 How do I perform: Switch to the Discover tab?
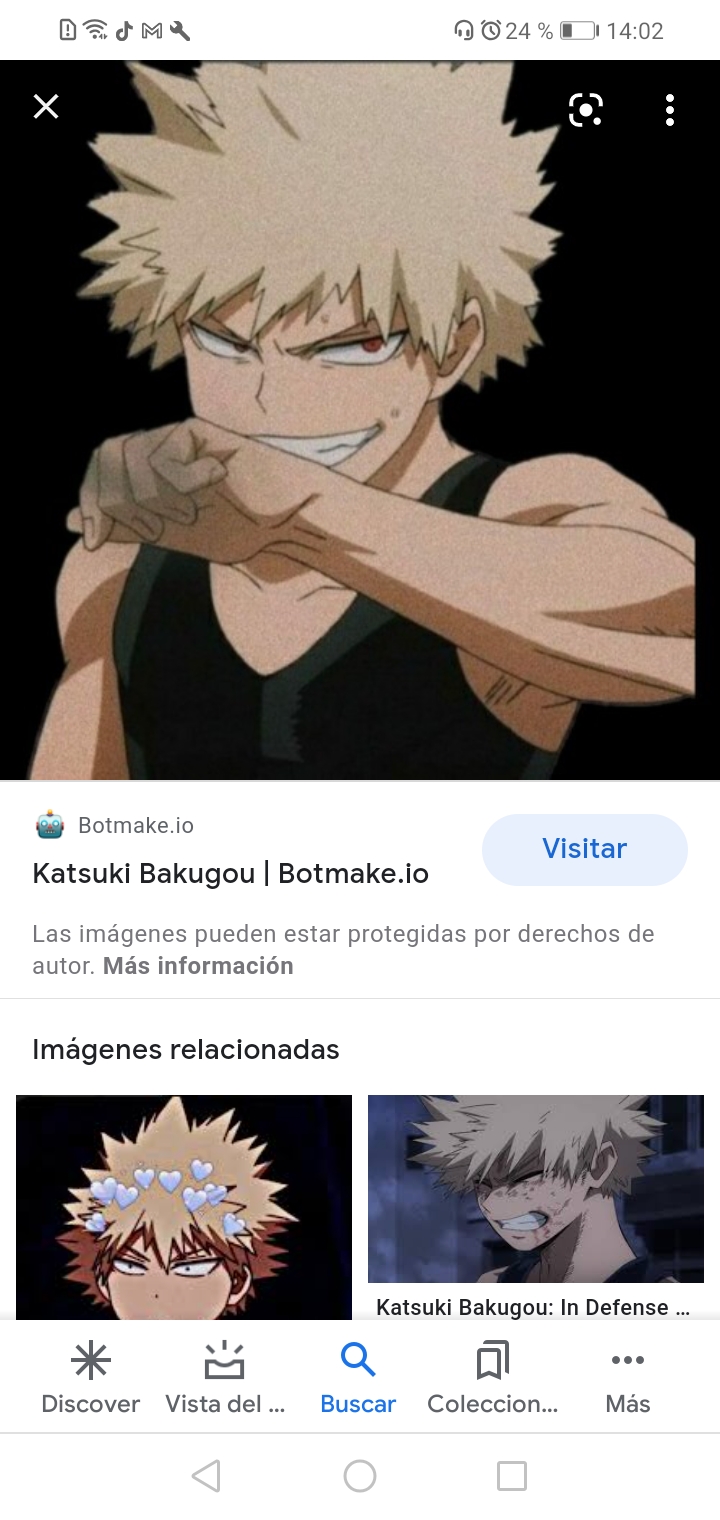[90, 1378]
